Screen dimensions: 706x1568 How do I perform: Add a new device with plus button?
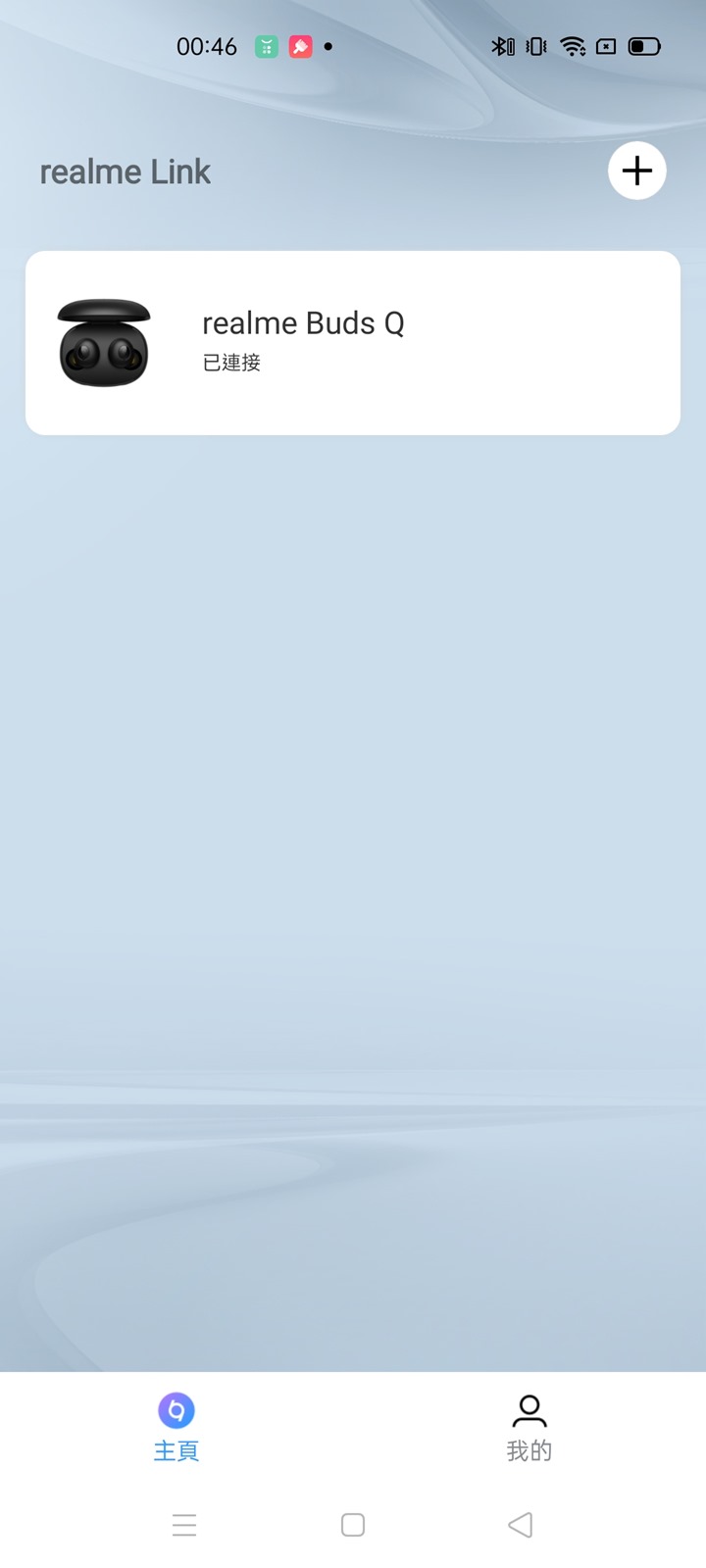637,171
